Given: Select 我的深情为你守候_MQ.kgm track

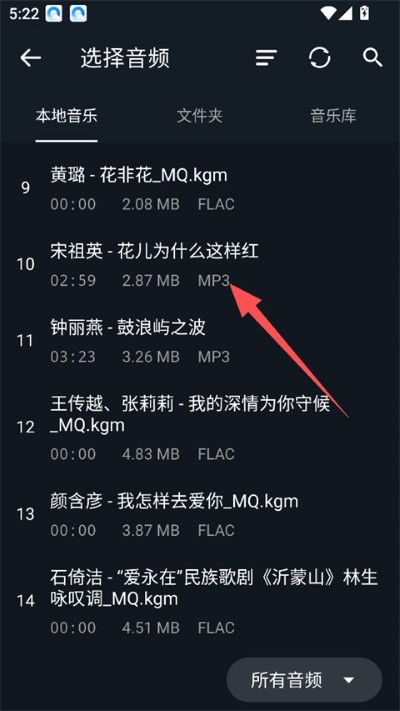Looking at the screenshot, I should tap(200, 428).
